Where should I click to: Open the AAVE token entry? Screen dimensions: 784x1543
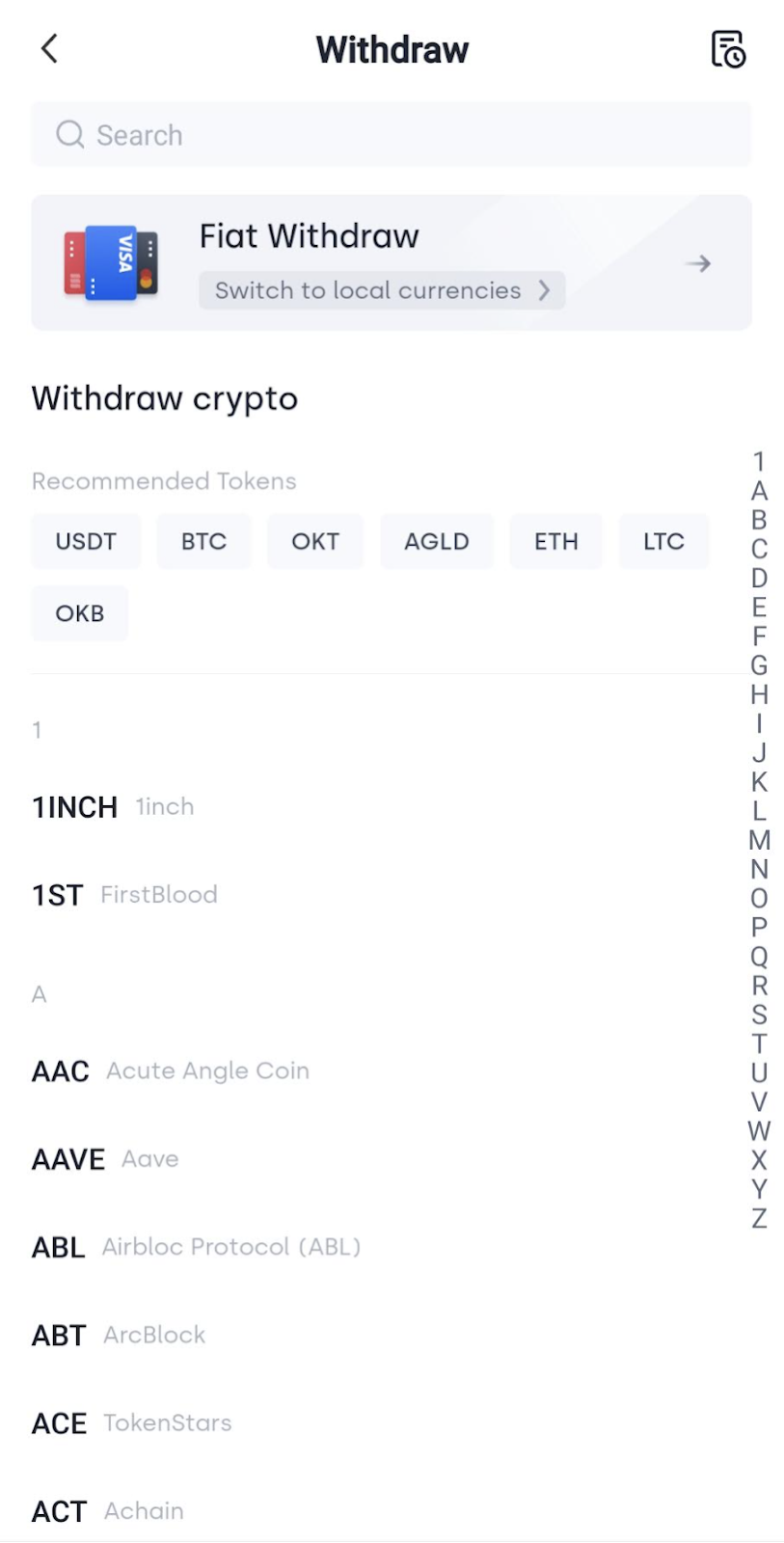106,1158
